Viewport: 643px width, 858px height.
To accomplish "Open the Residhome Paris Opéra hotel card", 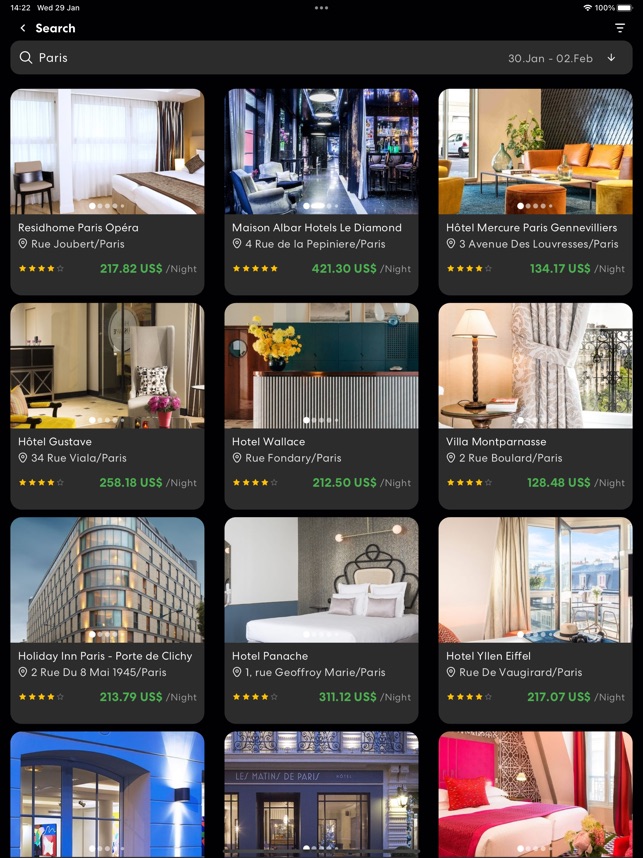I will tap(107, 190).
